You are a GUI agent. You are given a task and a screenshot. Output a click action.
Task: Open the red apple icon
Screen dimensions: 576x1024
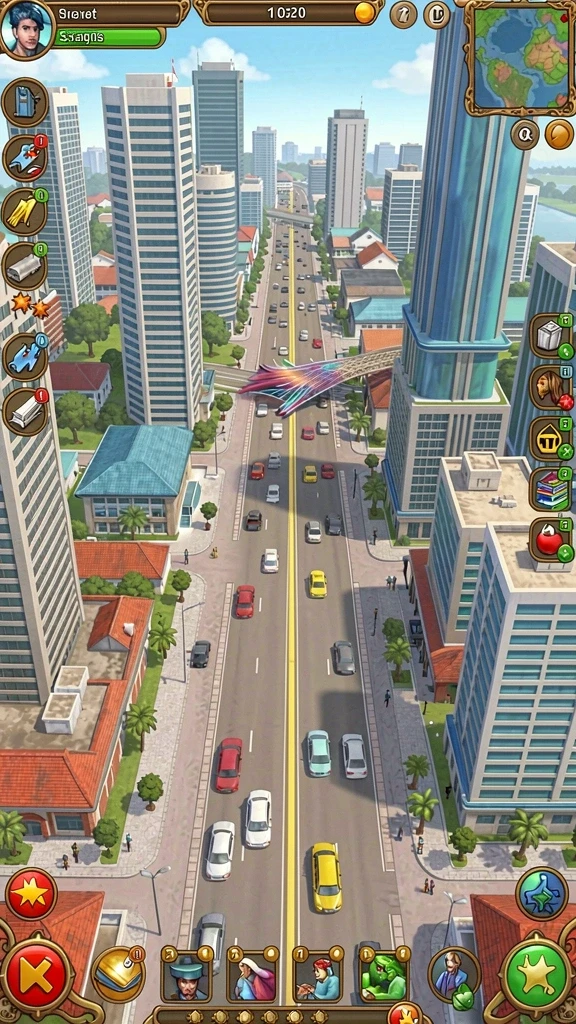pos(551,540)
